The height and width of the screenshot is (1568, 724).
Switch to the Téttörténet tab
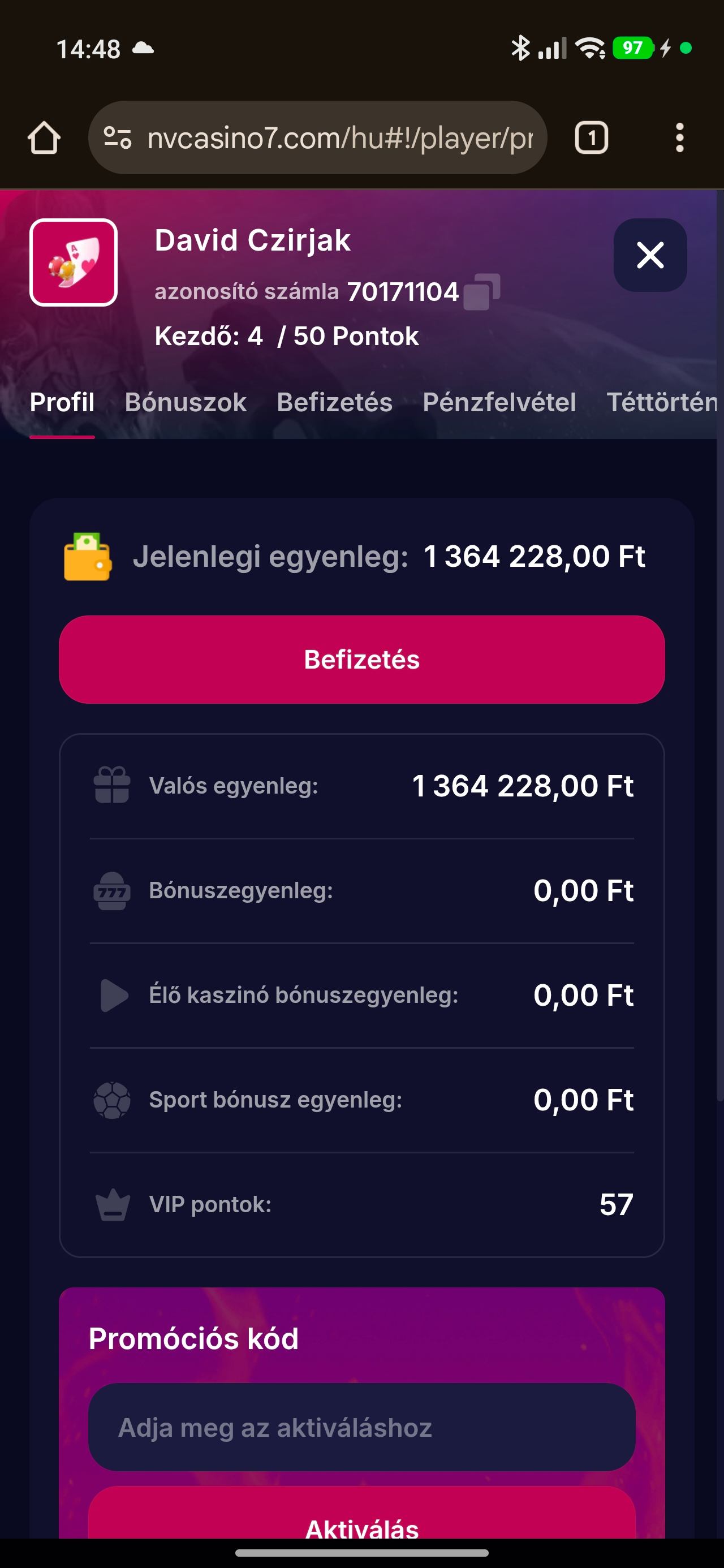(x=661, y=402)
